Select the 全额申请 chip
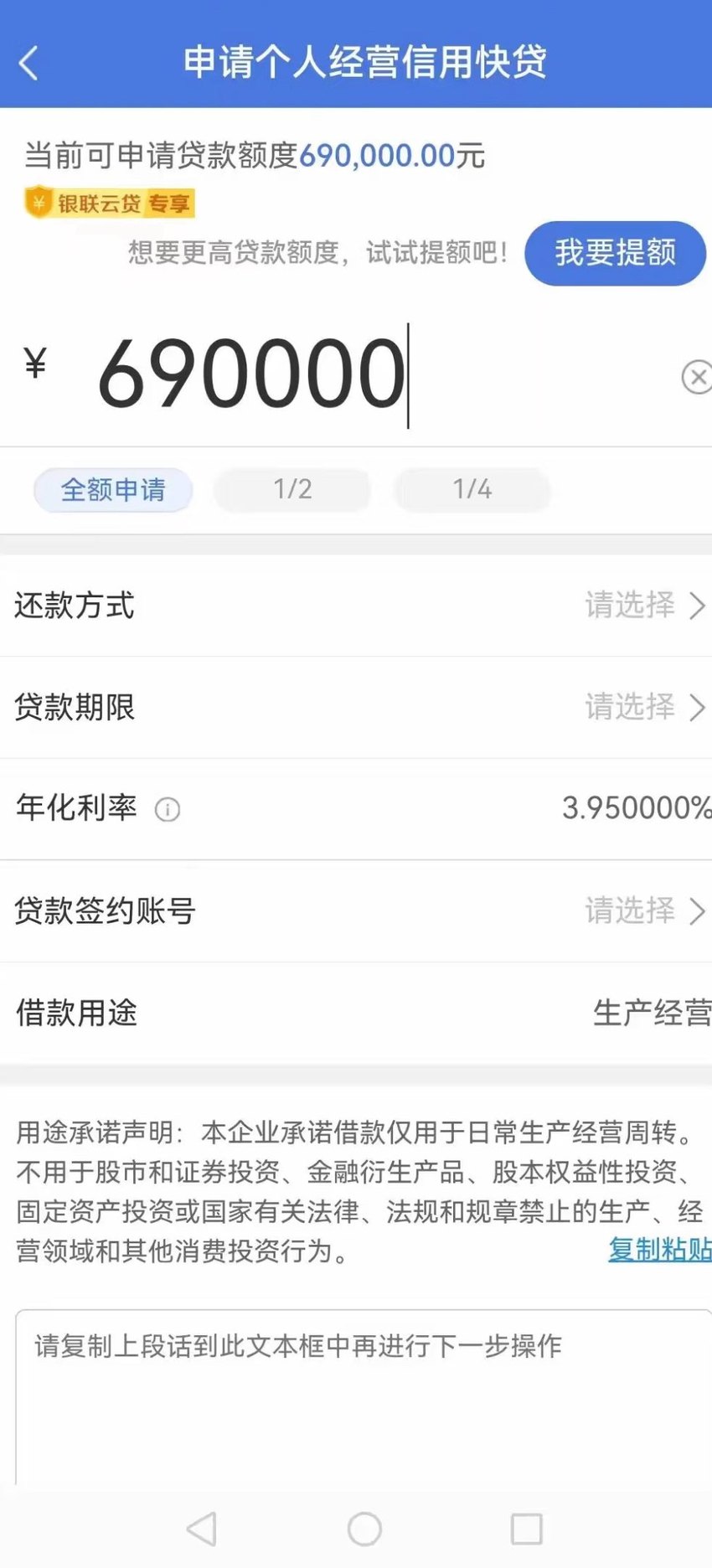 (113, 490)
